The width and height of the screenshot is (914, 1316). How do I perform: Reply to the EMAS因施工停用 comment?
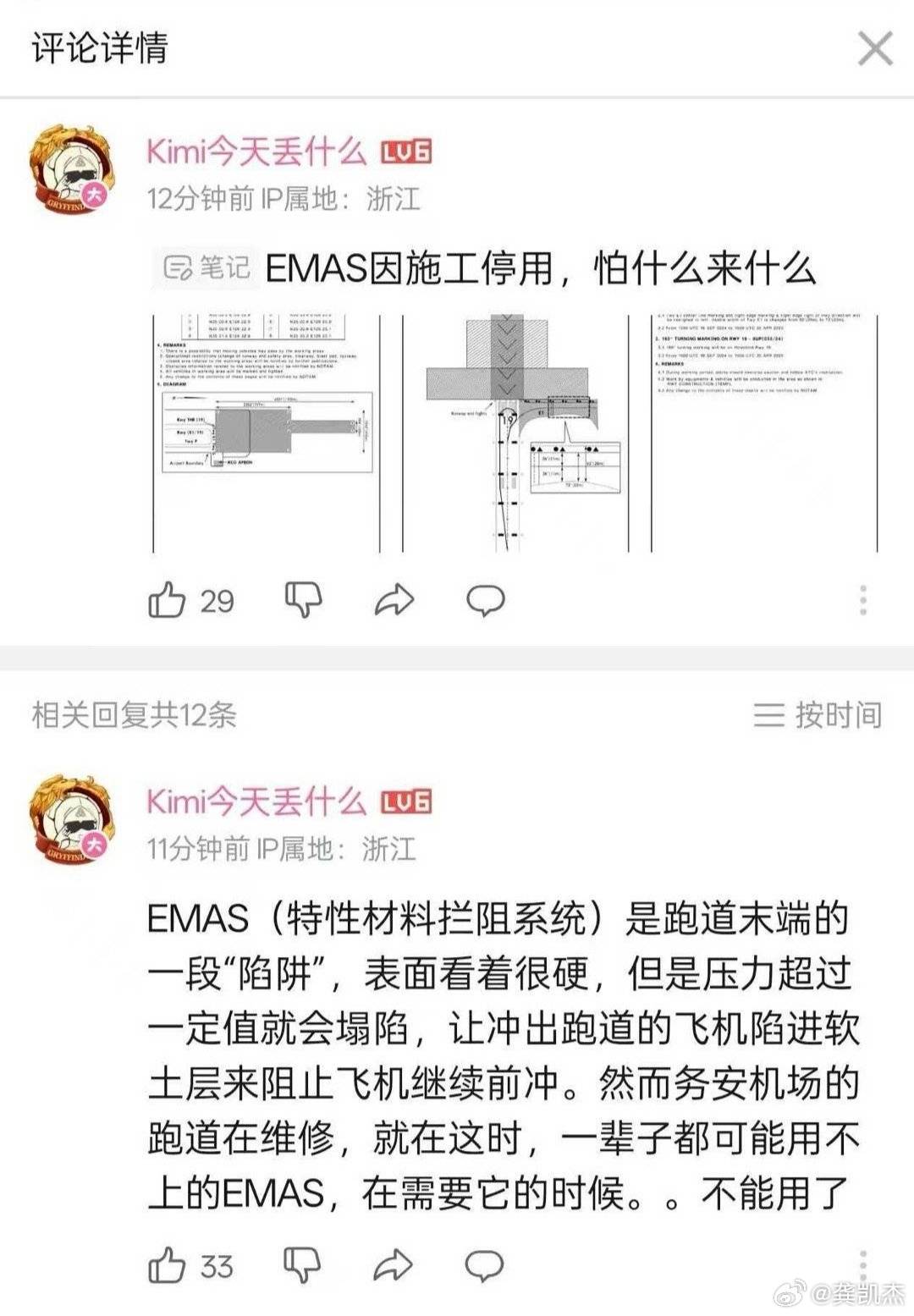point(486,600)
